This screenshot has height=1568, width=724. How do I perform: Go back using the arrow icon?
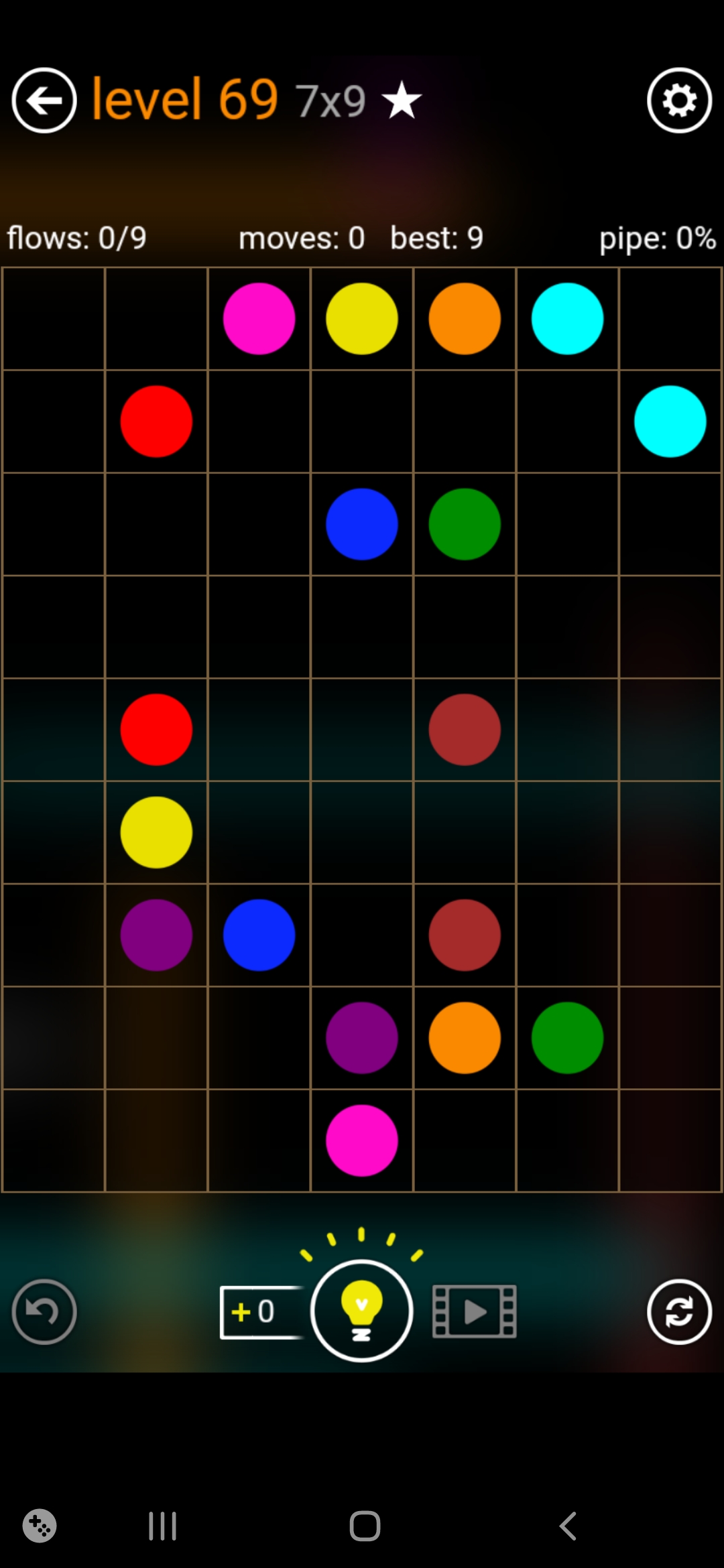tap(44, 101)
